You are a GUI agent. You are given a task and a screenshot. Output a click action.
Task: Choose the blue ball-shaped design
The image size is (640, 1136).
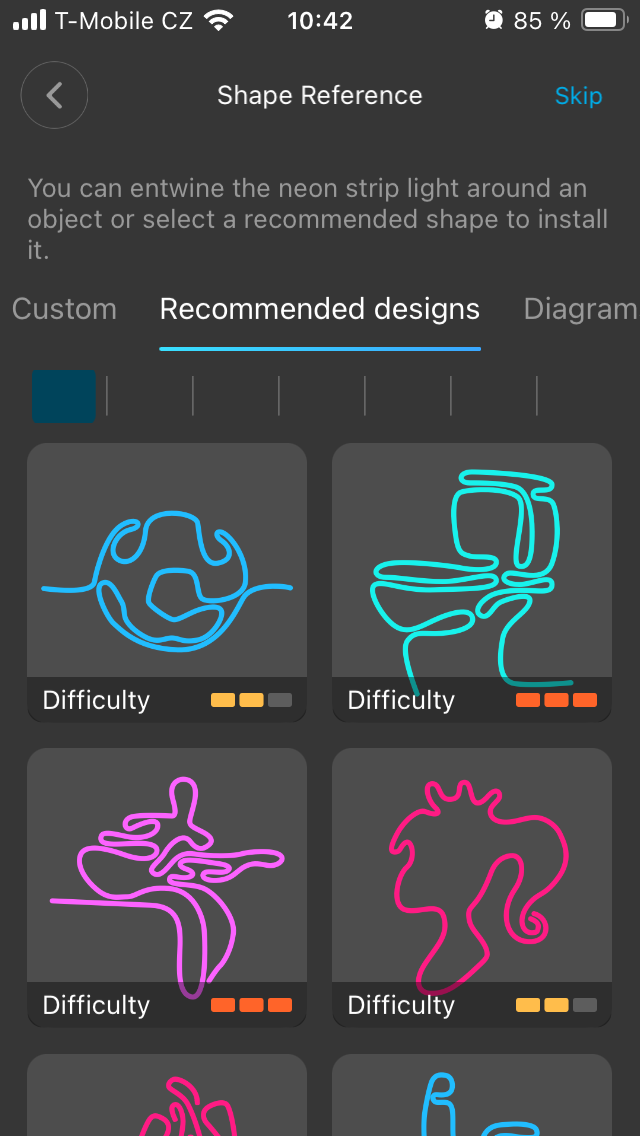(167, 581)
